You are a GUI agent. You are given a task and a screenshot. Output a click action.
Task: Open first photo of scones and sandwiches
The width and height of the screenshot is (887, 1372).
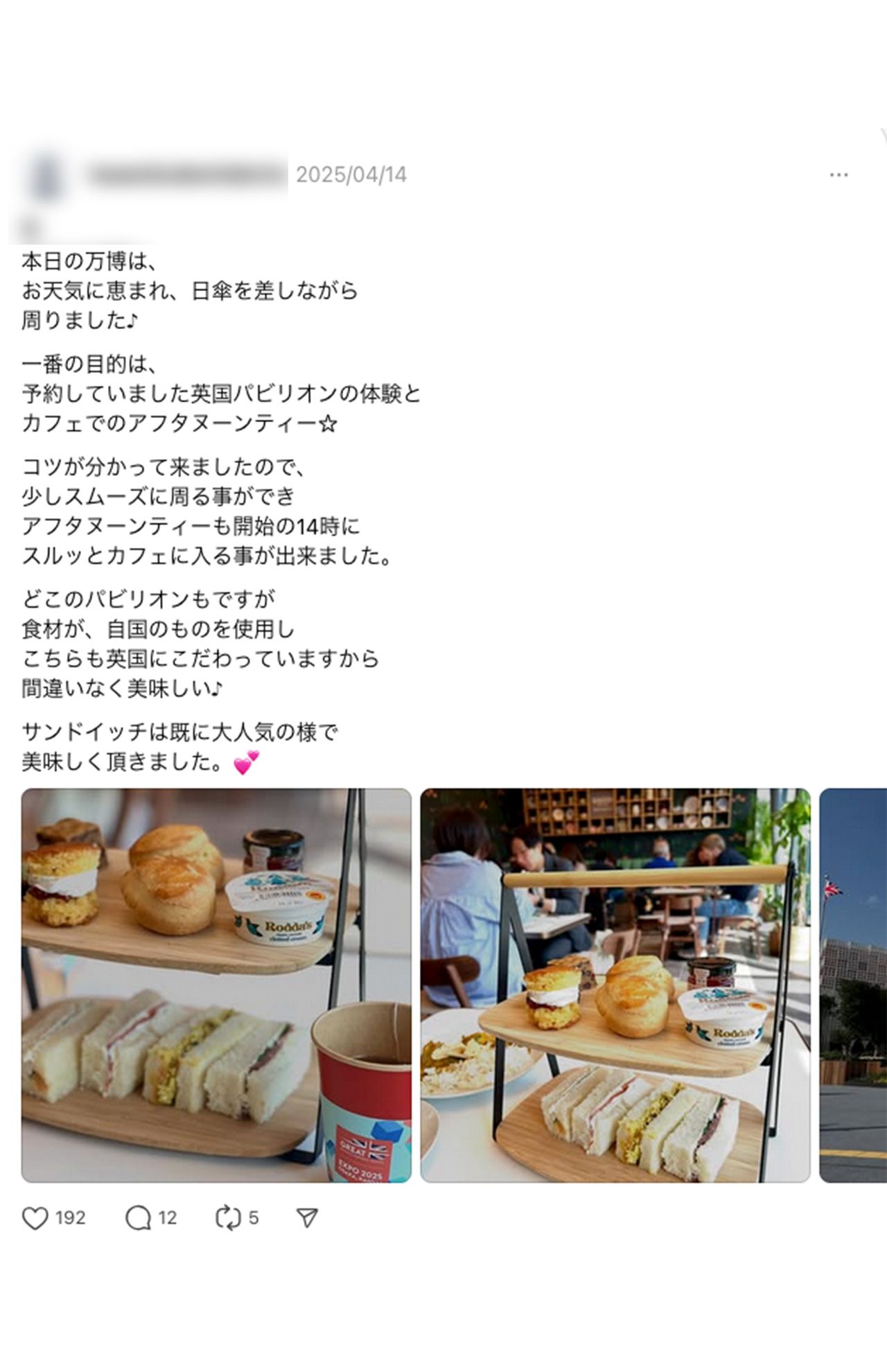(216, 985)
